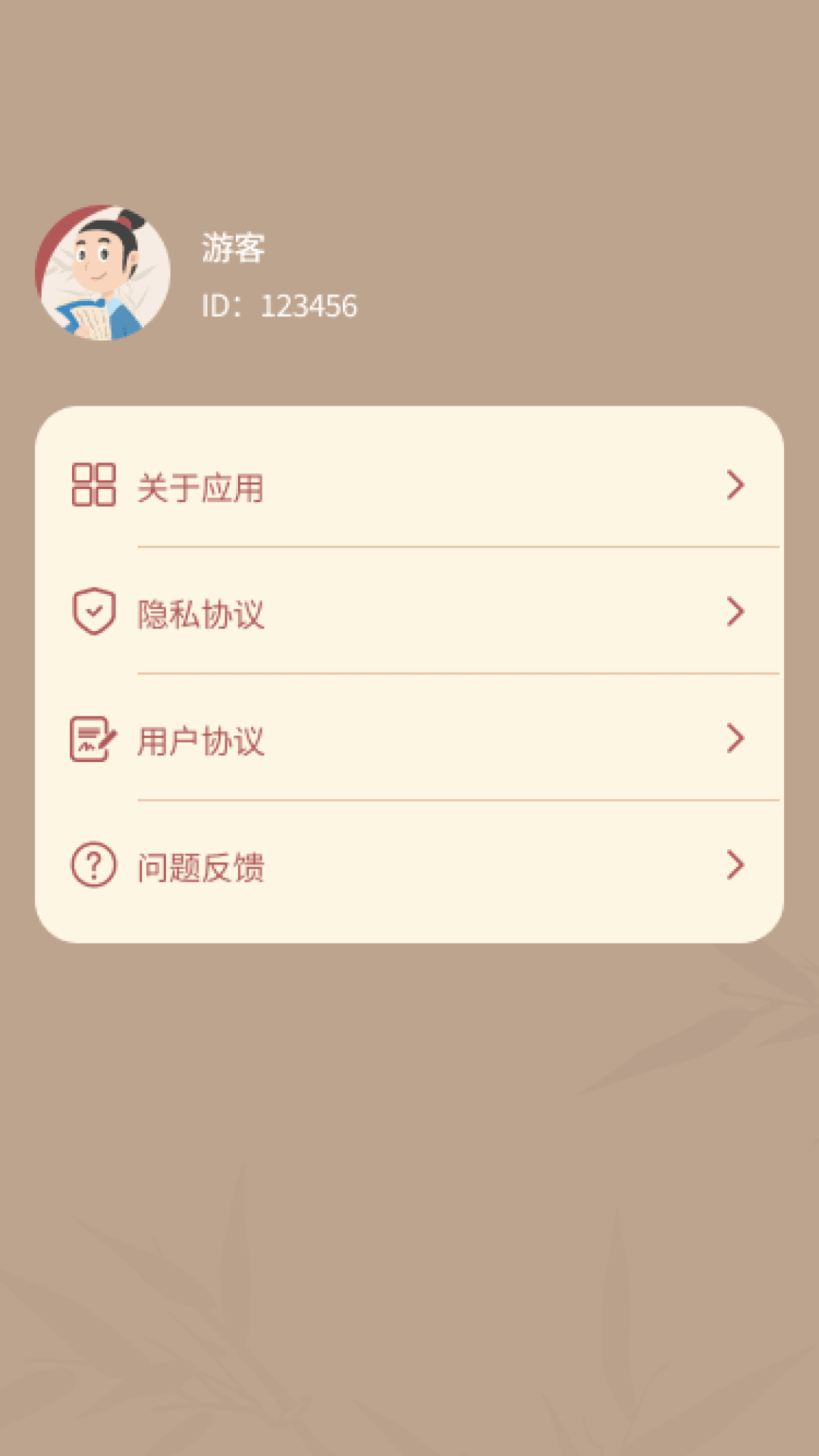This screenshot has width=819, height=1456.
Task: Open the 关于应用 row
Action: coord(409,486)
